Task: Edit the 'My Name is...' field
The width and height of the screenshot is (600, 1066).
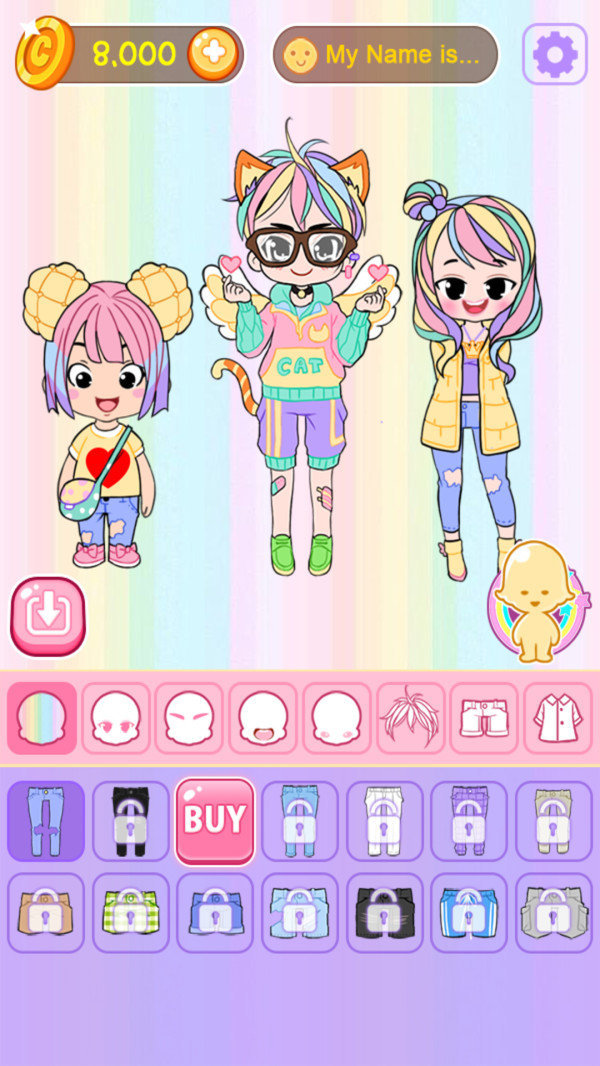Action: point(385,54)
